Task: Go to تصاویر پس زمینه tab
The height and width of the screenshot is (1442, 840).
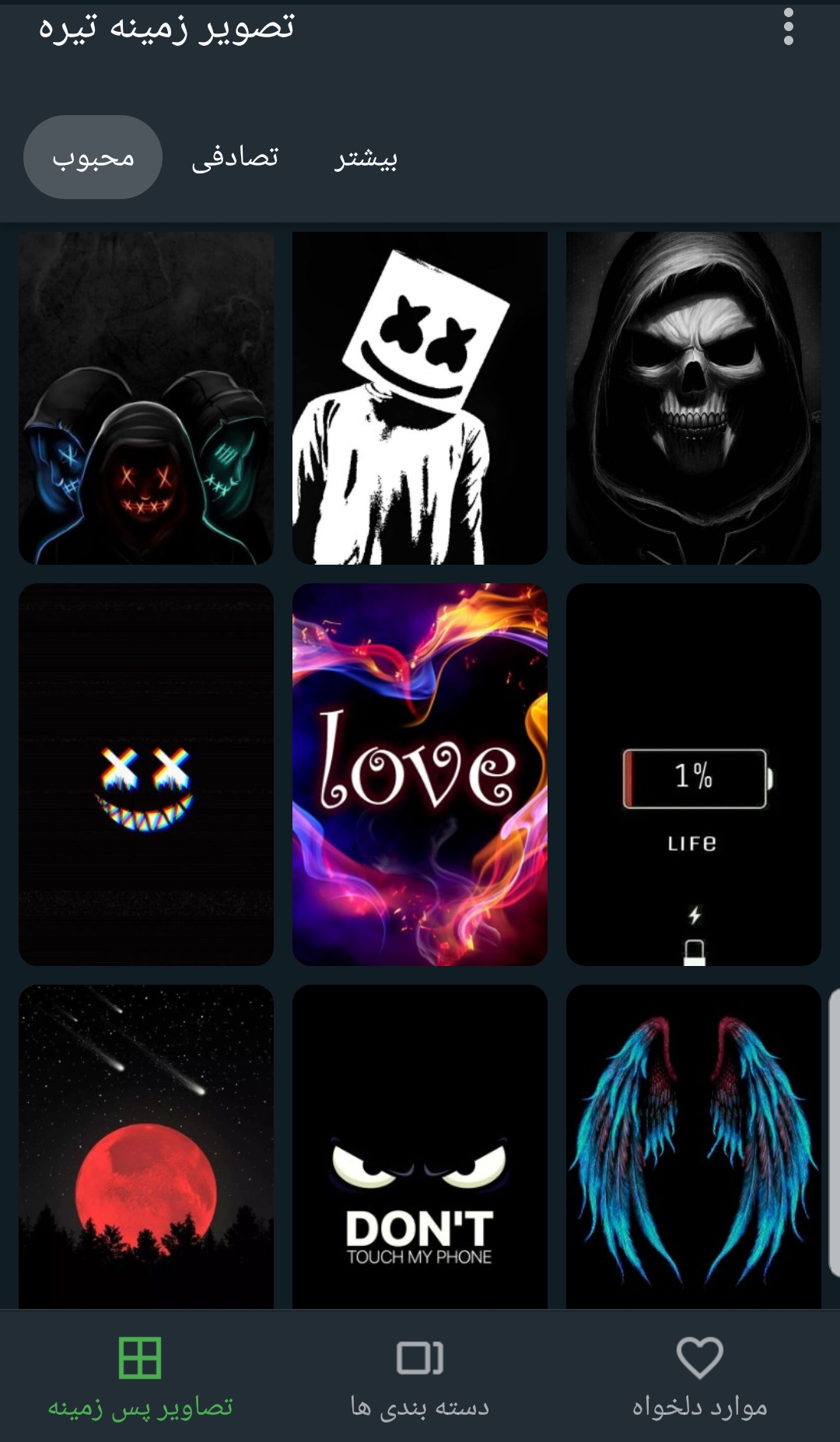Action: (x=140, y=1377)
